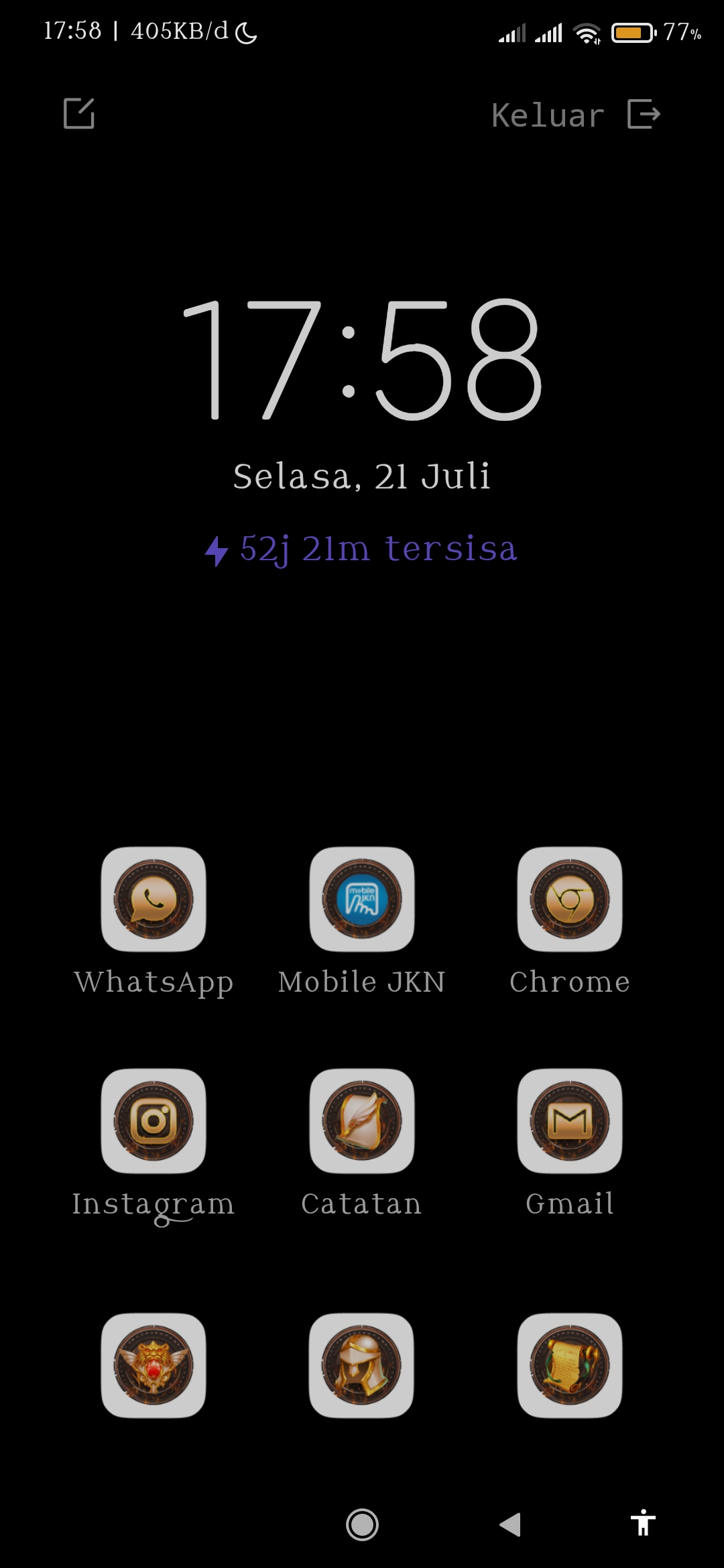Image resolution: width=724 pixels, height=1568 pixels.
Task: Open the golden helmet app
Action: tap(361, 1366)
